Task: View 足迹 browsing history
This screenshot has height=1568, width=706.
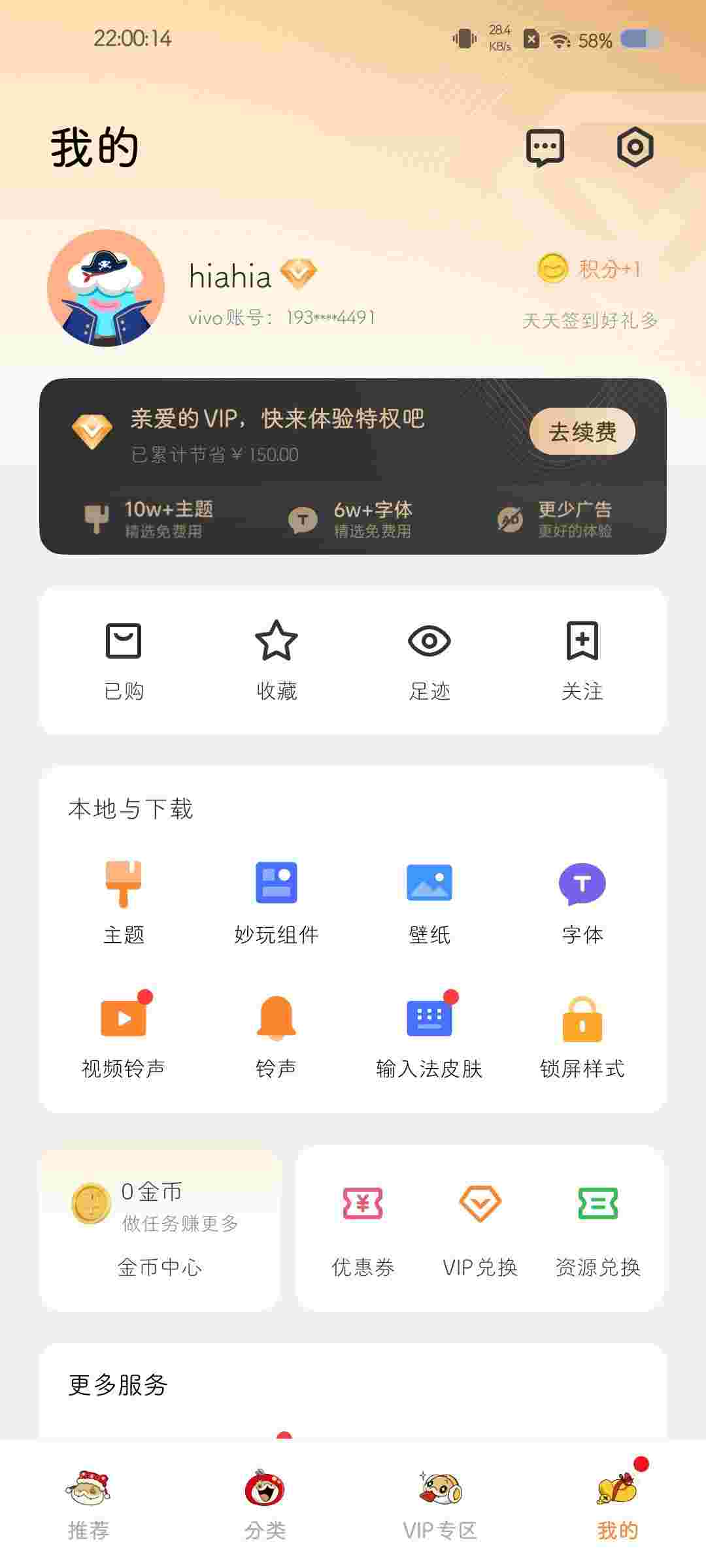Action: [x=429, y=661]
